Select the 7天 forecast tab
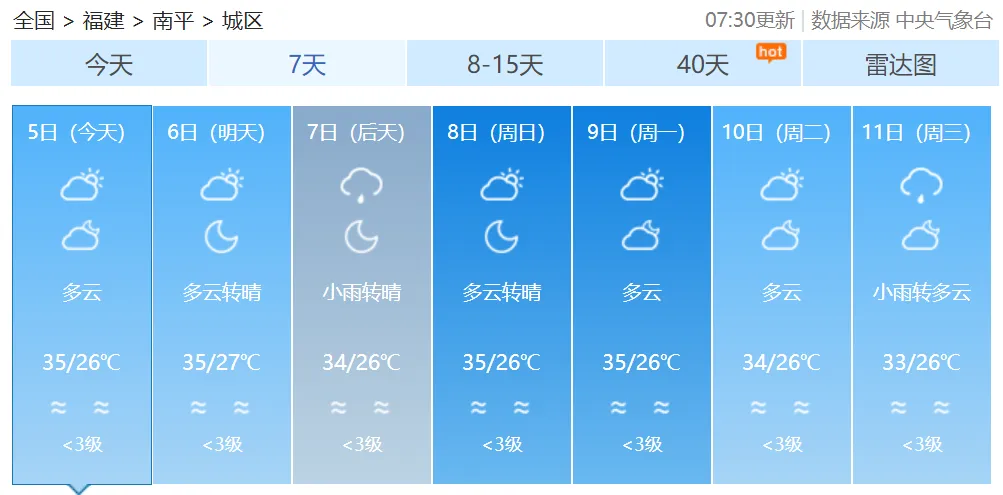Image resolution: width=1003 pixels, height=495 pixels. pyautogui.click(x=307, y=65)
